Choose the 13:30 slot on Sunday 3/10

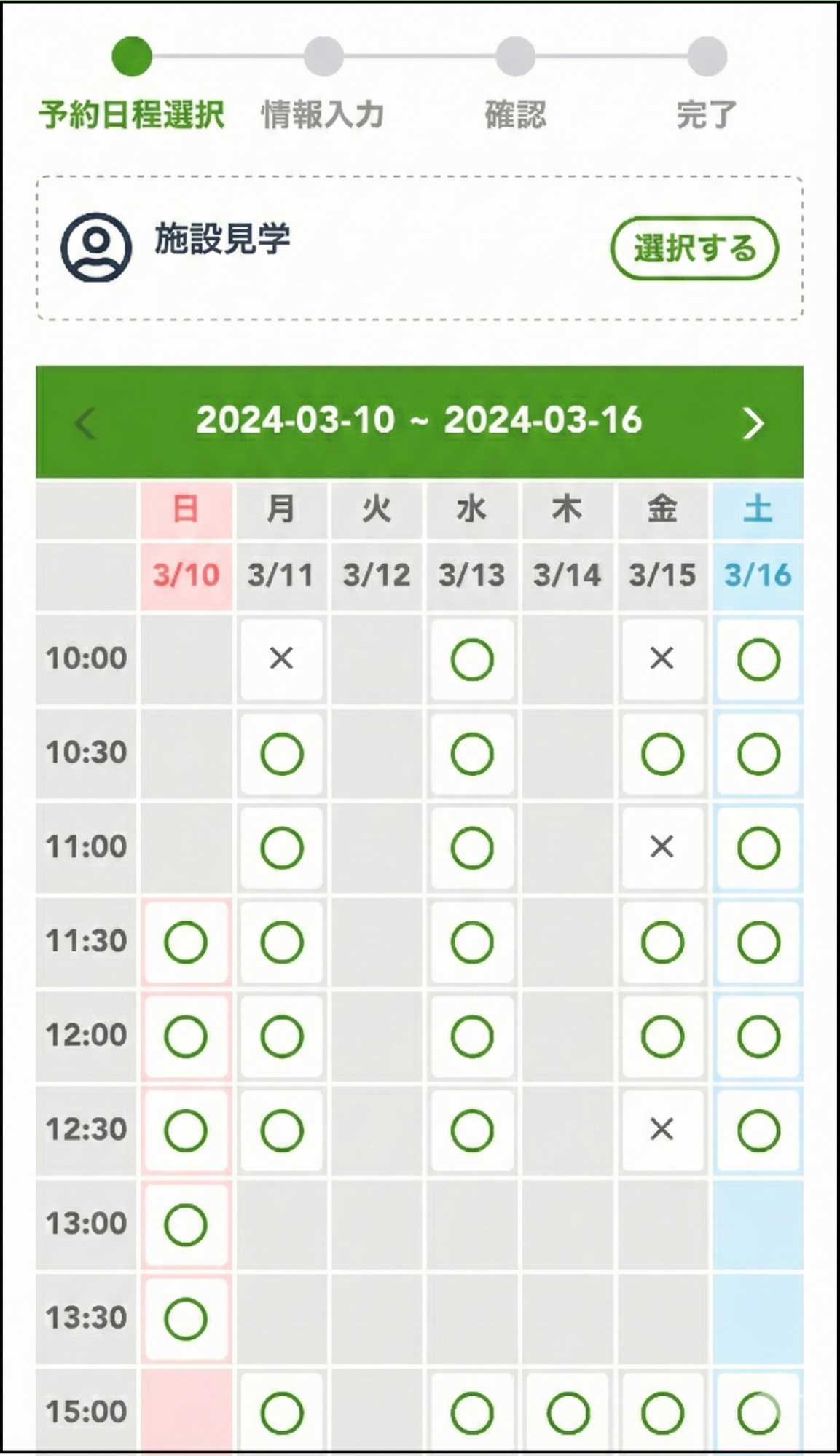tap(186, 1318)
